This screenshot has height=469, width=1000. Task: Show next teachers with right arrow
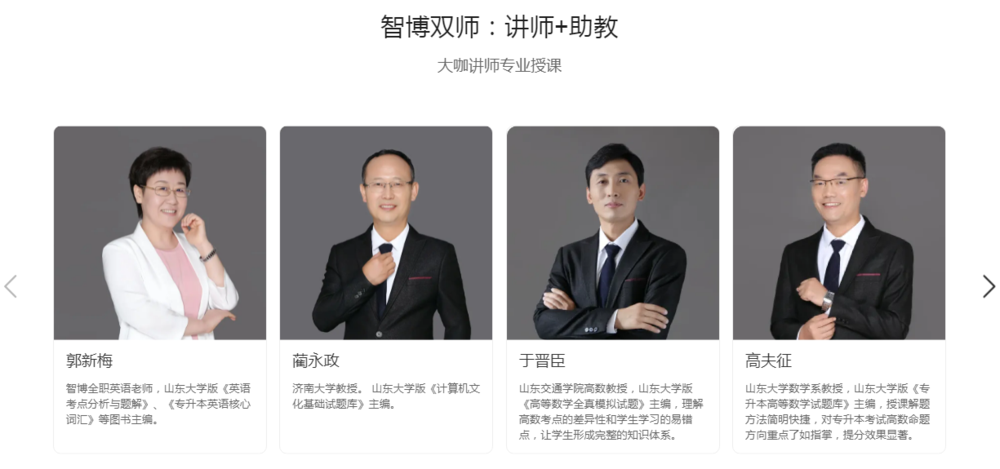[988, 287]
